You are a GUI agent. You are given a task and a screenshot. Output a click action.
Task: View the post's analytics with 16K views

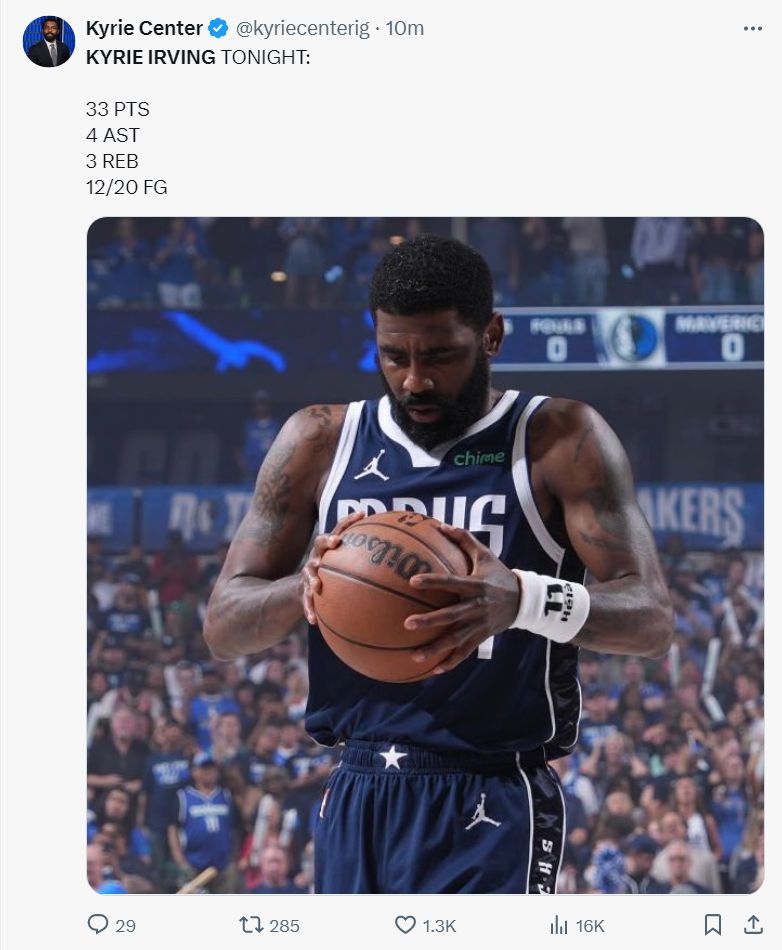[x=560, y=925]
